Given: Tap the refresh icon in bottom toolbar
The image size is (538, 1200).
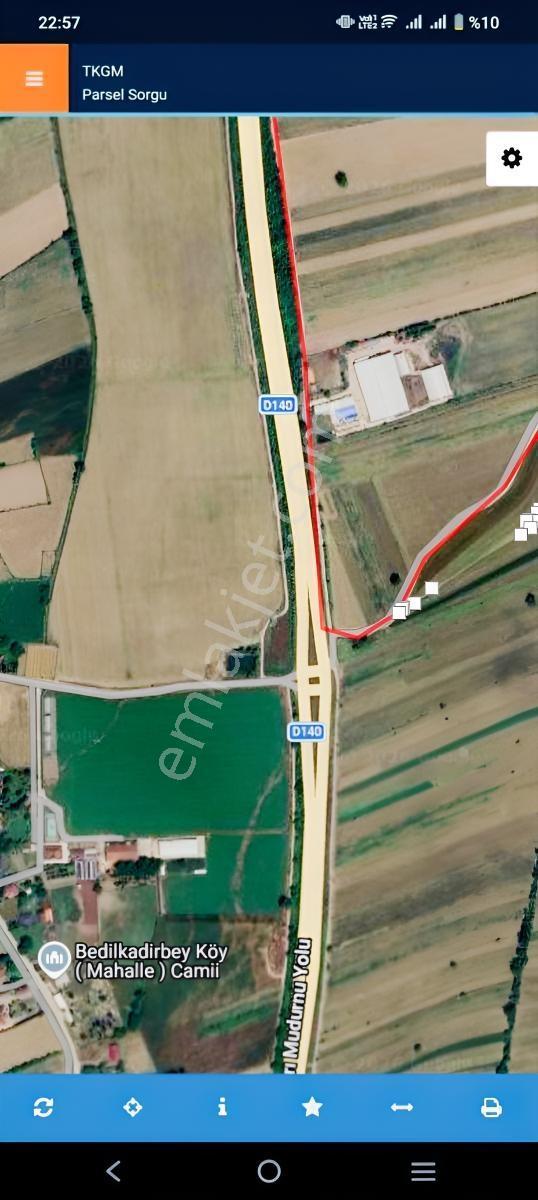Looking at the screenshot, I should coord(43,1107).
